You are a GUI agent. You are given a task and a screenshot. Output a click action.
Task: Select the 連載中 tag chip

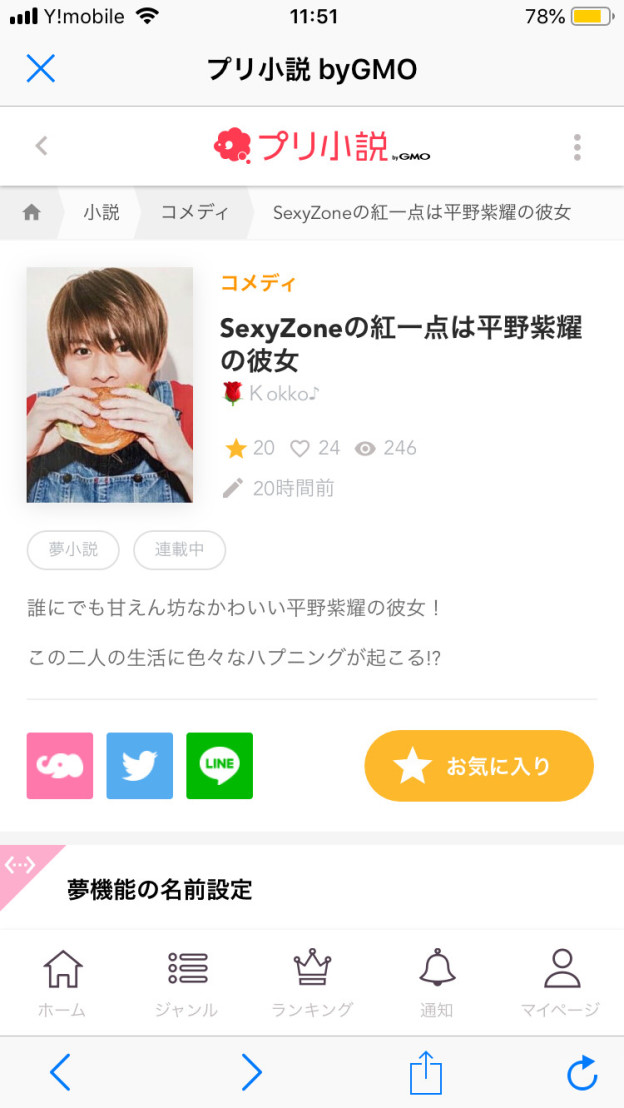pos(179,550)
